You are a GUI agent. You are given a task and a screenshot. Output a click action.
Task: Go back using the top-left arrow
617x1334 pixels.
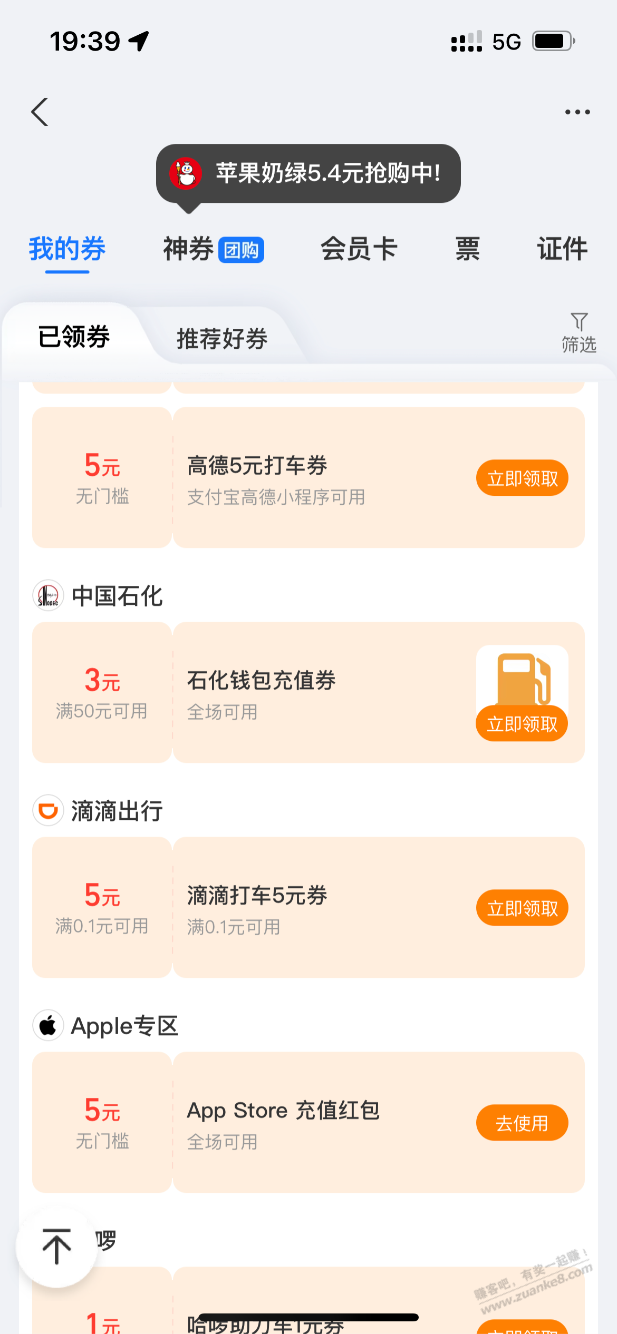[40, 112]
